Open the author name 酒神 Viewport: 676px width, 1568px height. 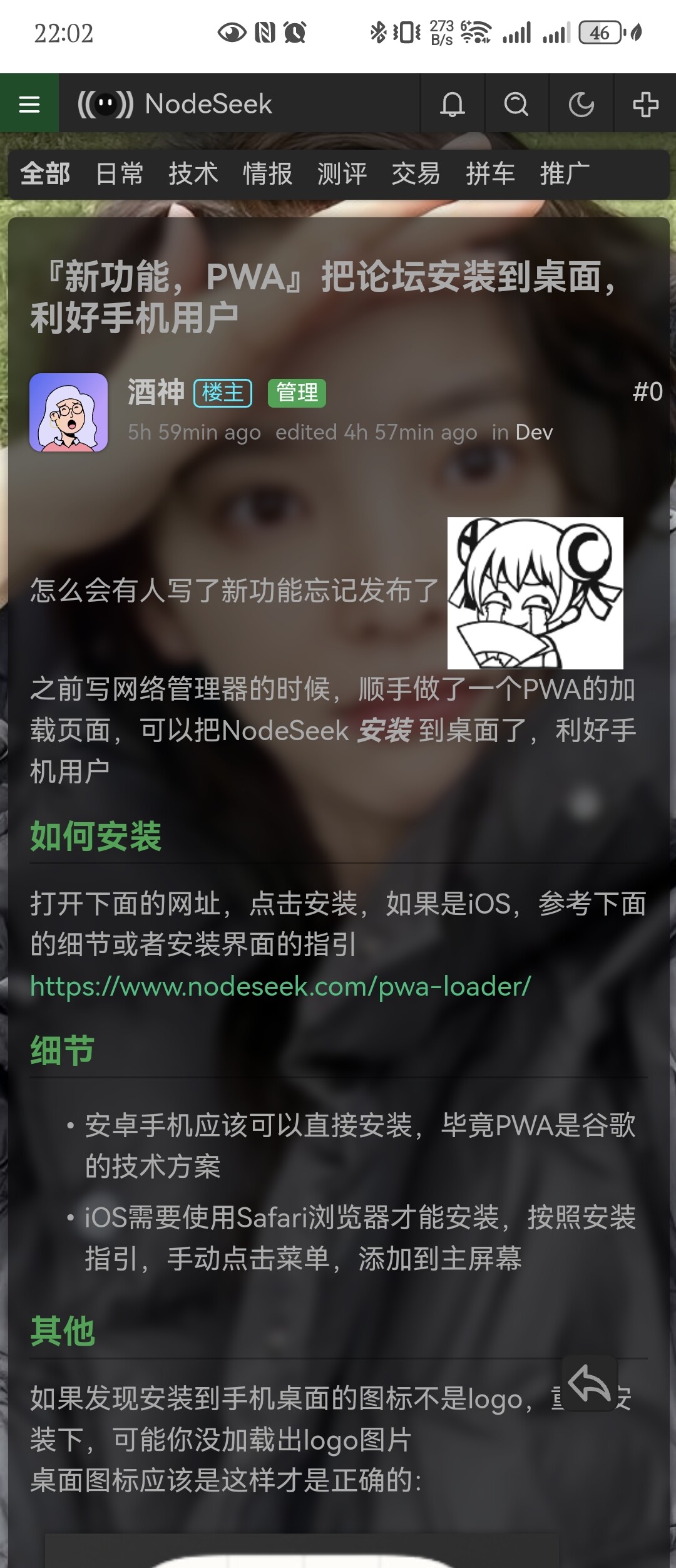click(x=156, y=393)
